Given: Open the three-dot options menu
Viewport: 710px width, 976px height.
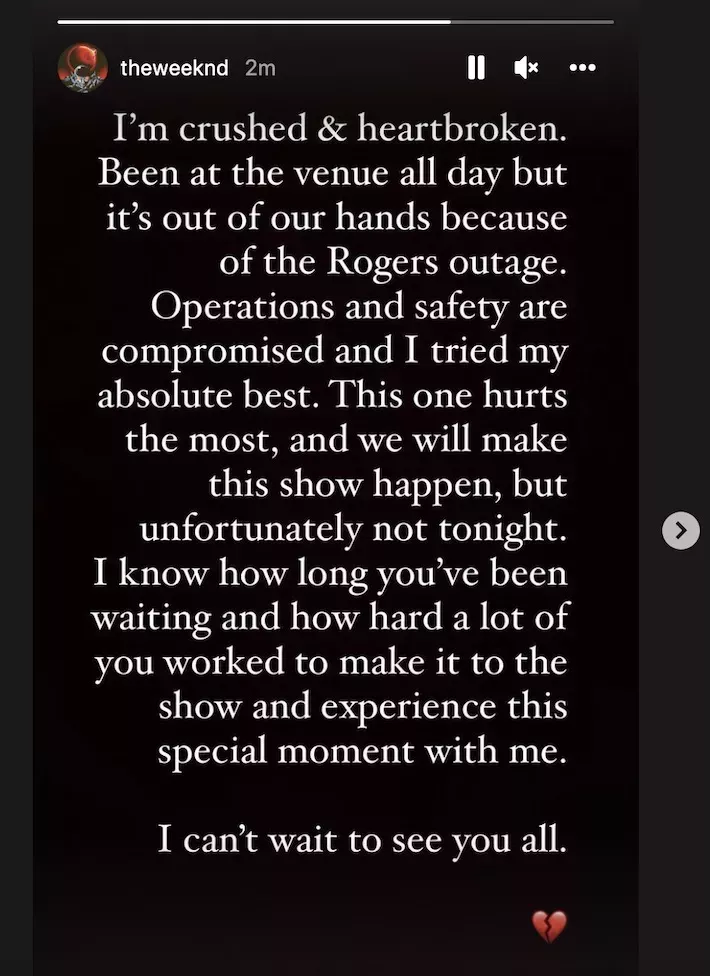Looking at the screenshot, I should click(x=582, y=68).
